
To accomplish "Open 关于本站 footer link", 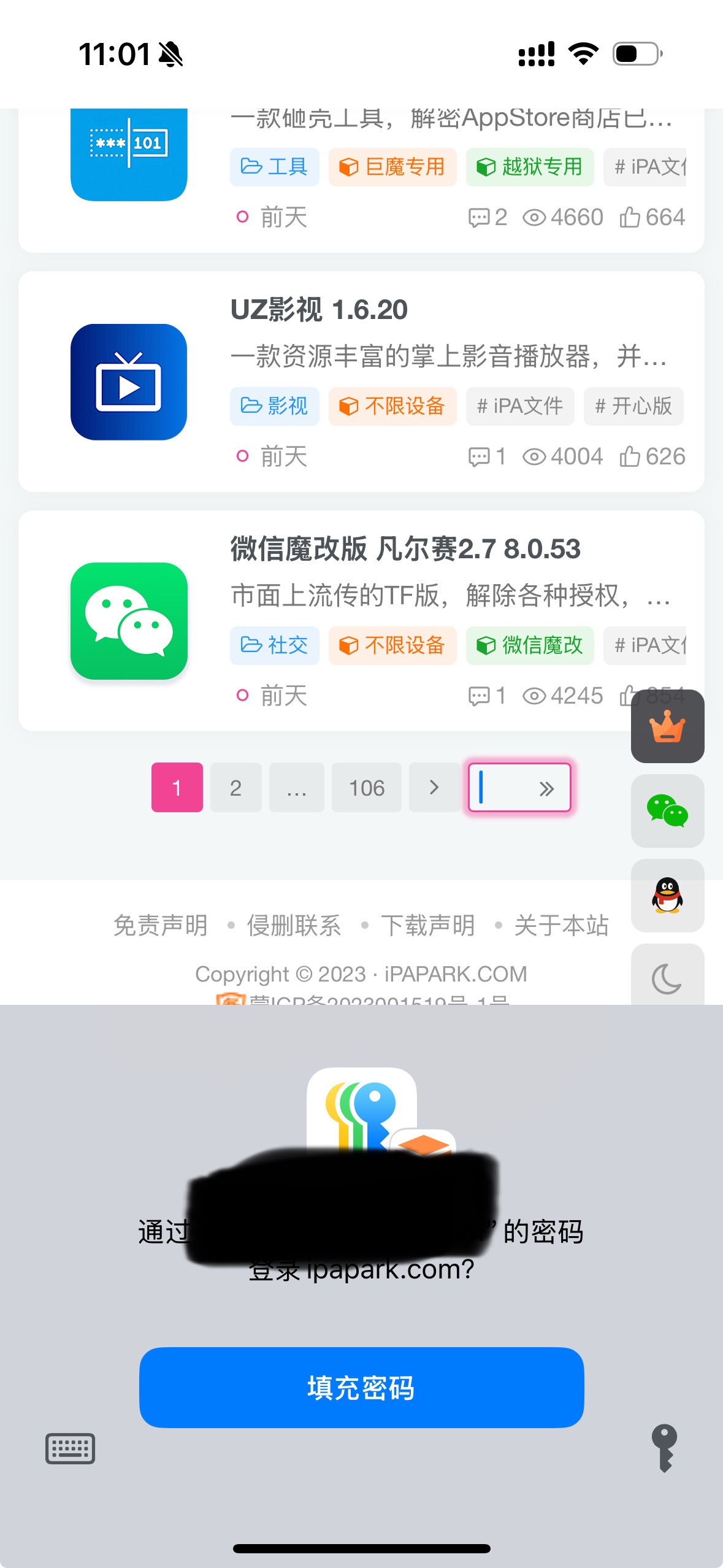I will point(561,925).
